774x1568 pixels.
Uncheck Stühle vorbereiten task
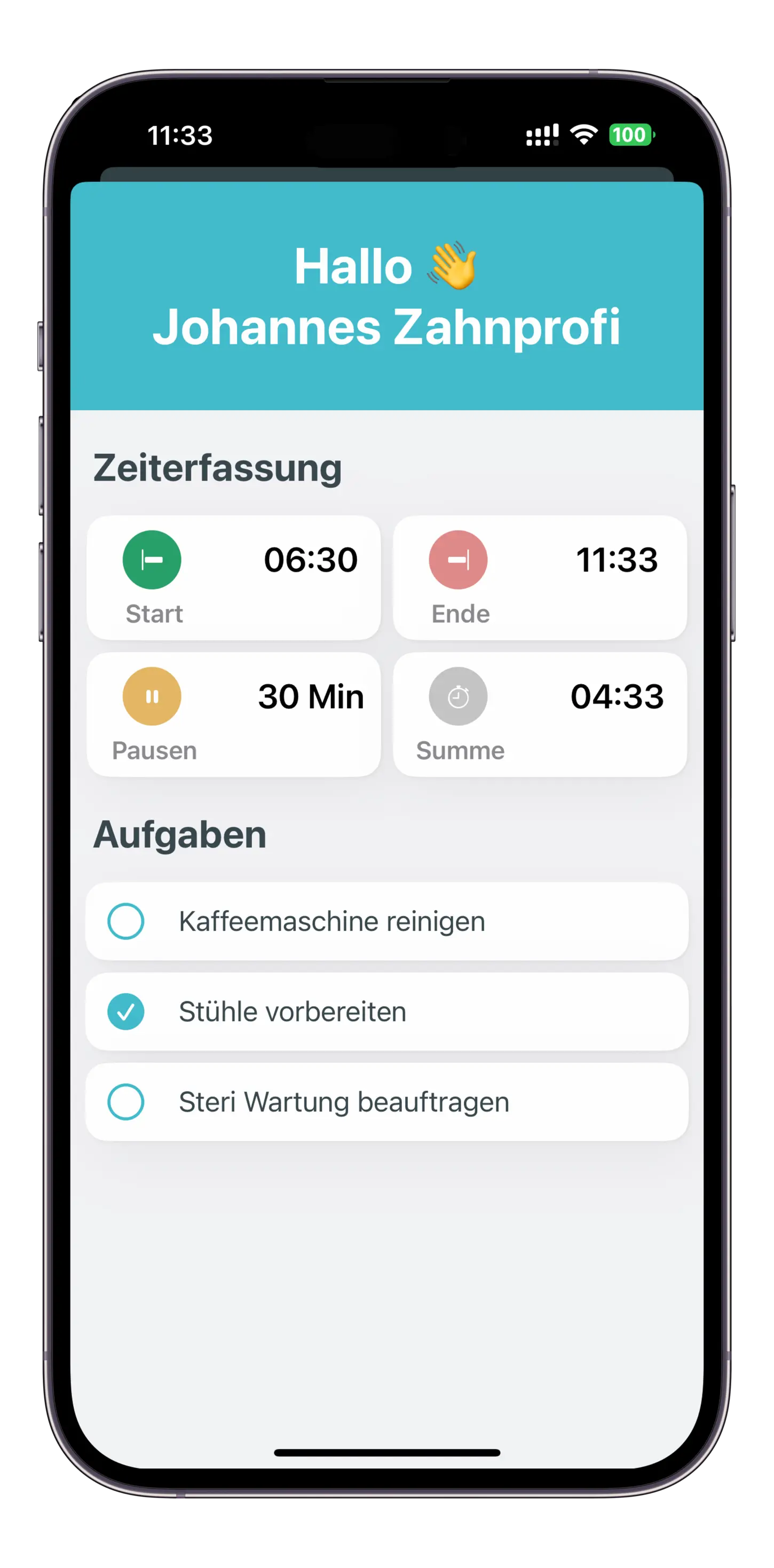click(126, 1011)
